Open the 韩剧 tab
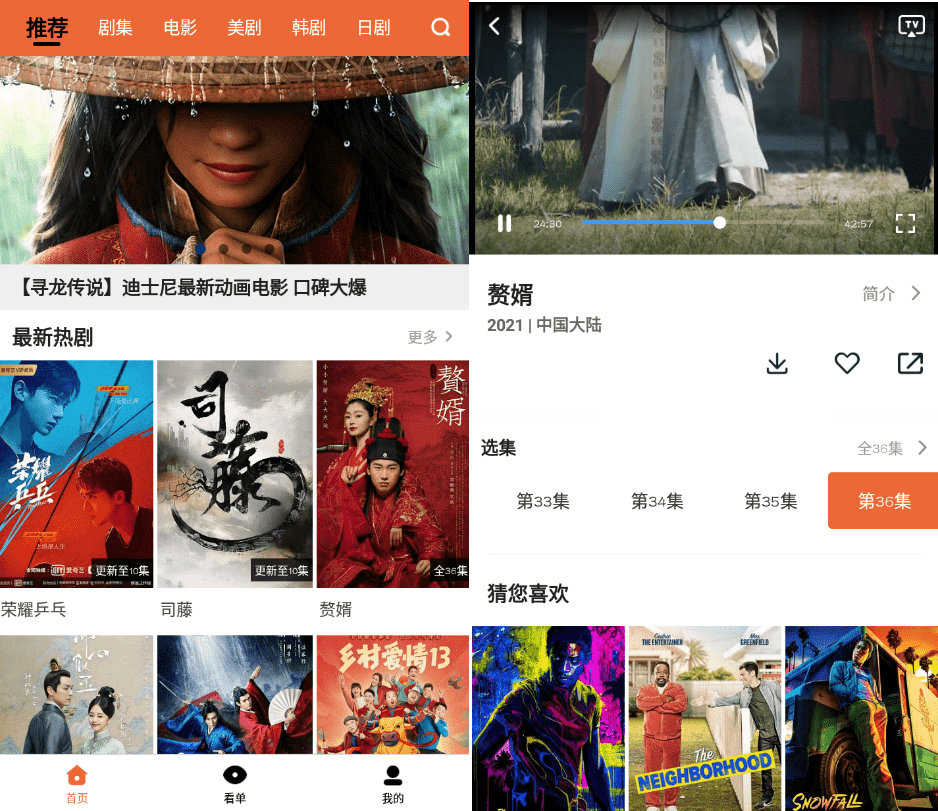938x811 pixels. (x=308, y=28)
